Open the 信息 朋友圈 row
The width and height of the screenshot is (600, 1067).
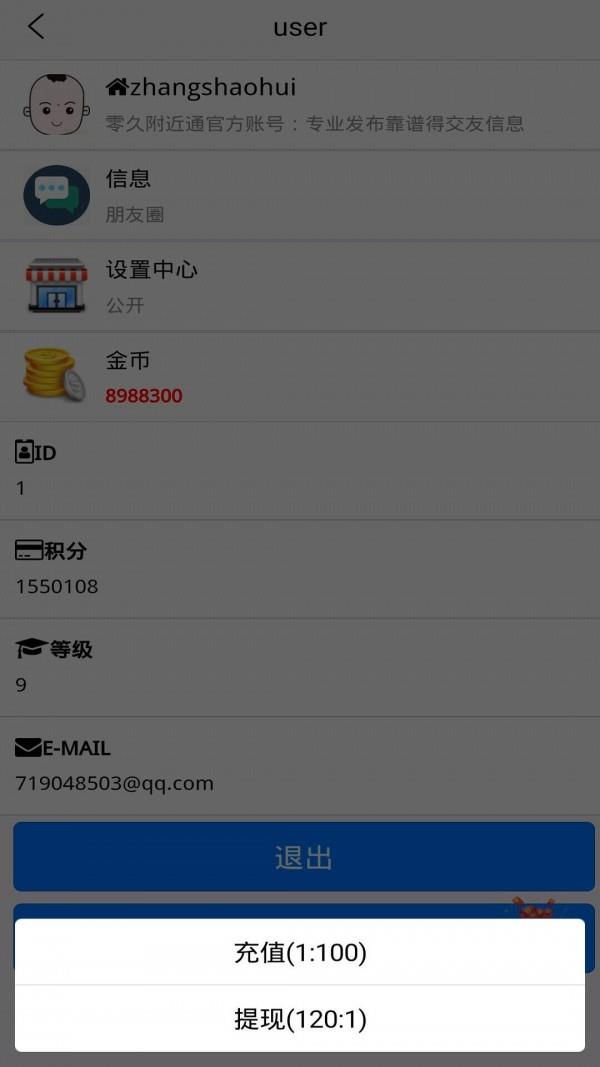tap(300, 195)
